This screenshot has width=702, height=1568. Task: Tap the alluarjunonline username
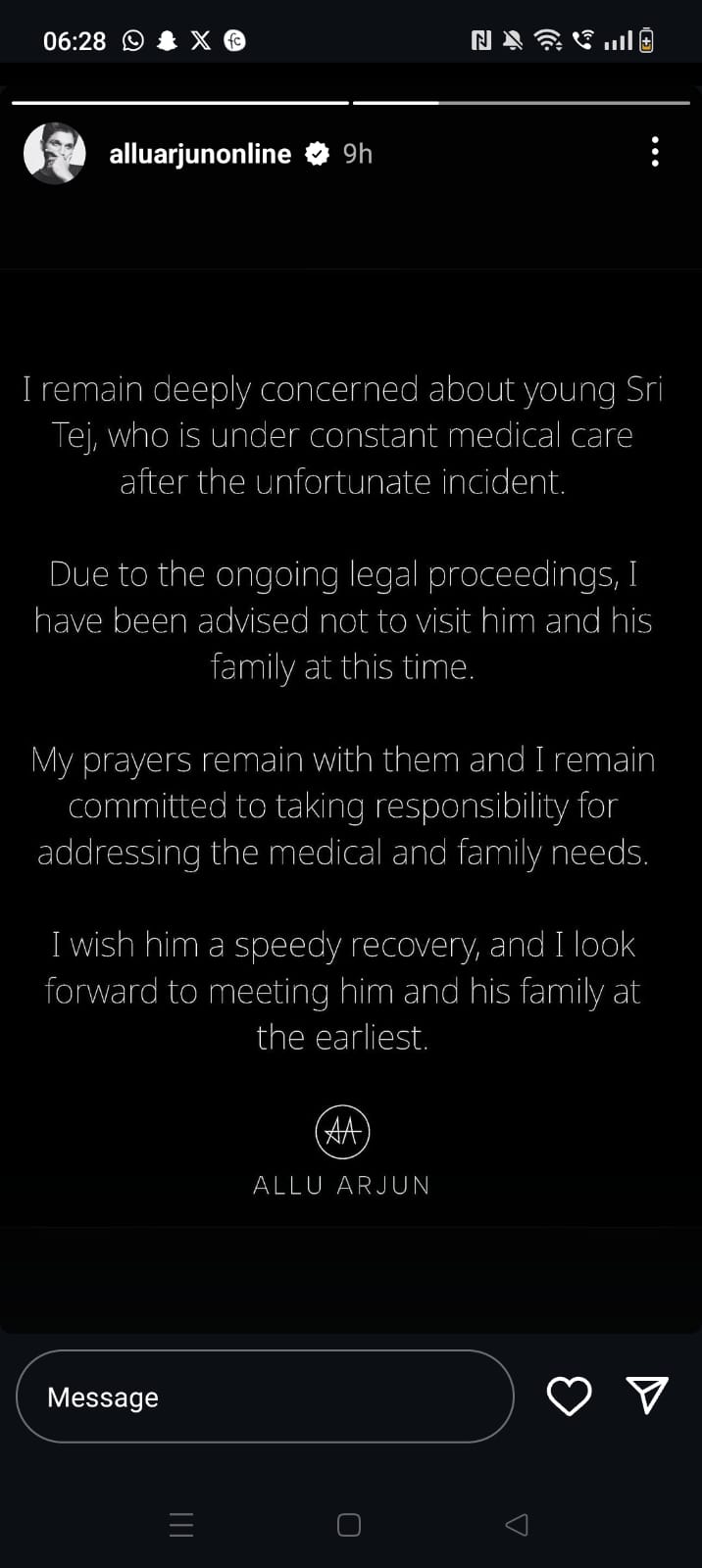pyautogui.click(x=200, y=154)
